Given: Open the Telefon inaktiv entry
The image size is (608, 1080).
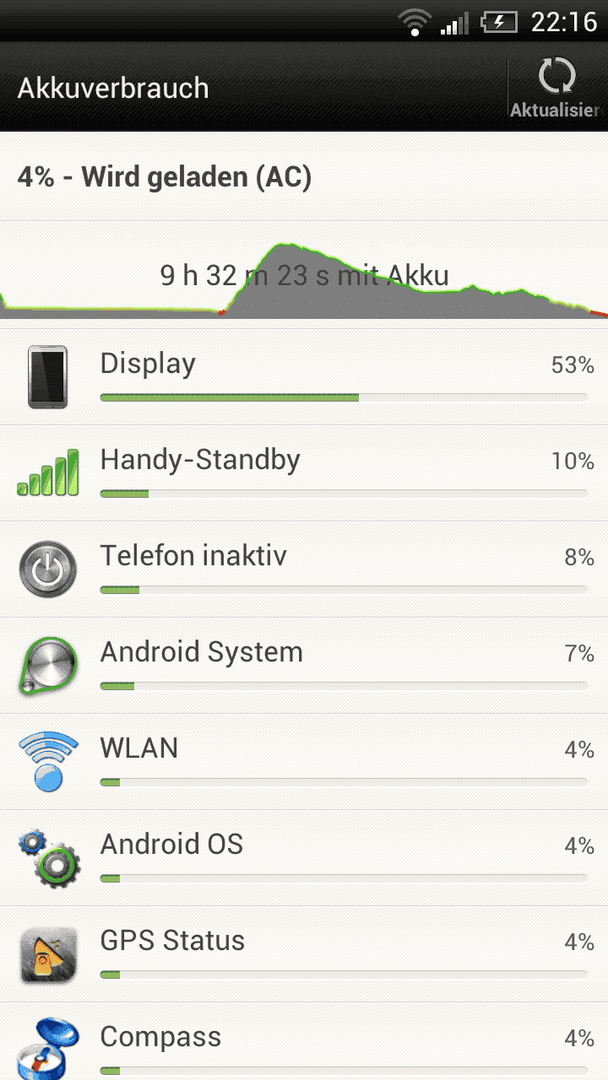Looking at the screenshot, I should (304, 569).
